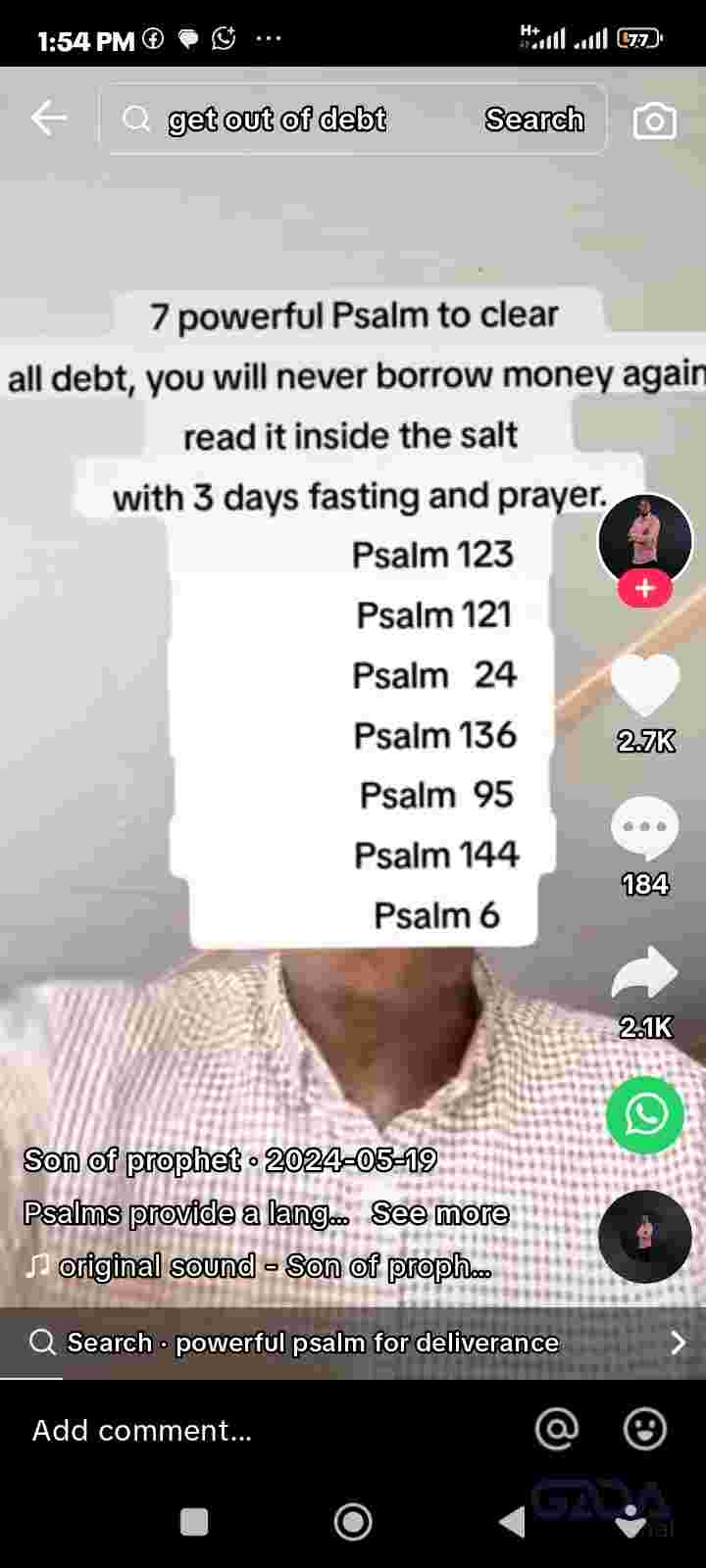Screen dimensions: 706x1568
Task: Open the Son of prophet username
Action: 131,1160
